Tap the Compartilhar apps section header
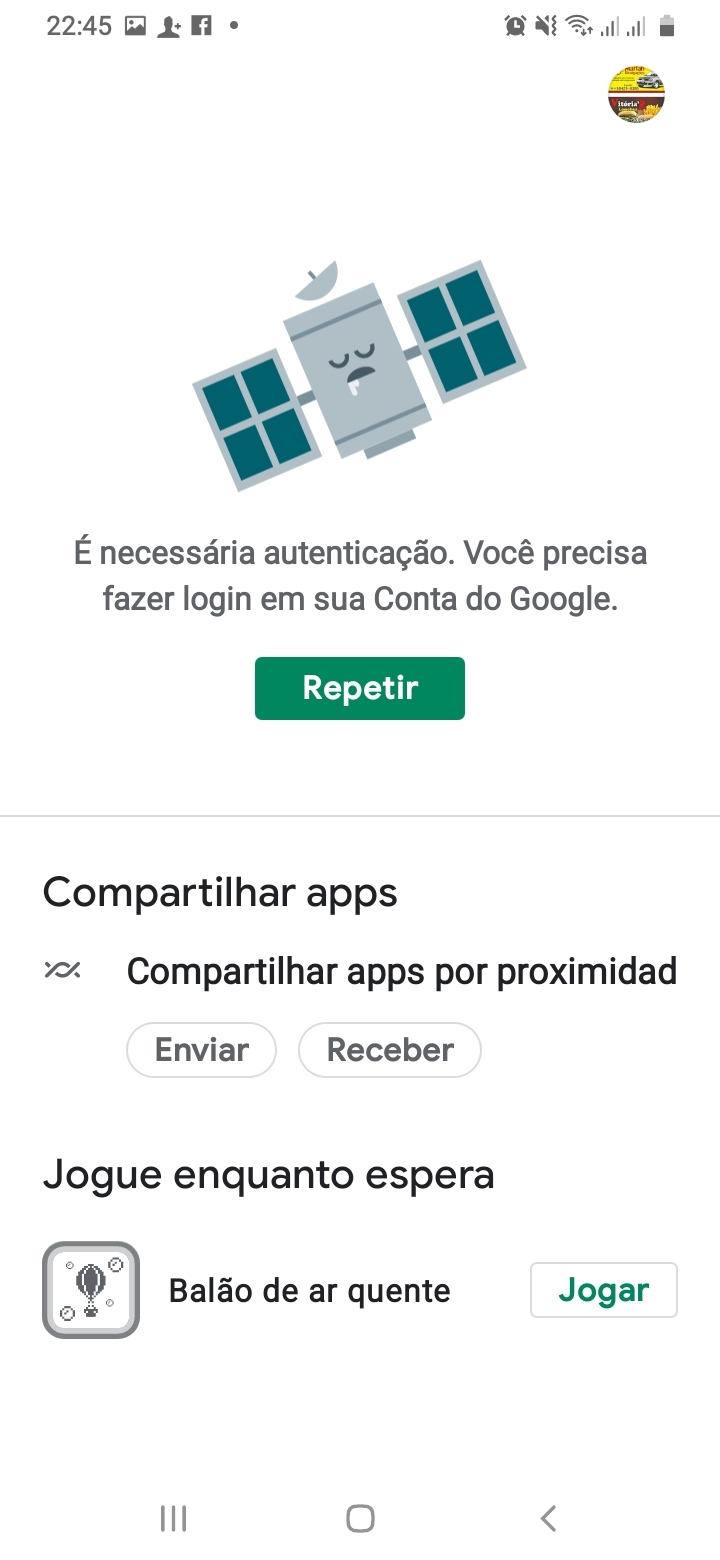The width and height of the screenshot is (720, 1560). (x=219, y=891)
